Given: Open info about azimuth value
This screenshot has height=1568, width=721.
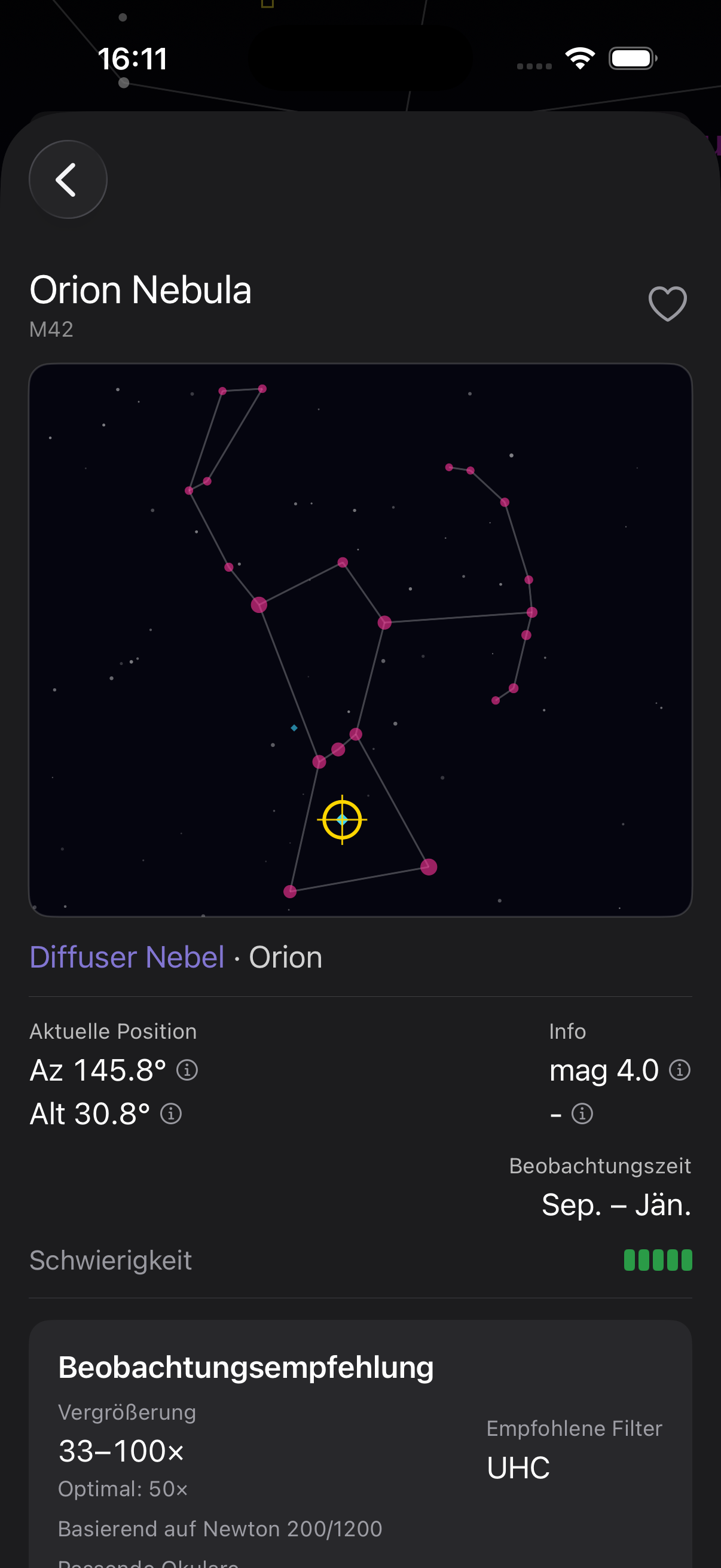Looking at the screenshot, I should click(x=186, y=1071).
